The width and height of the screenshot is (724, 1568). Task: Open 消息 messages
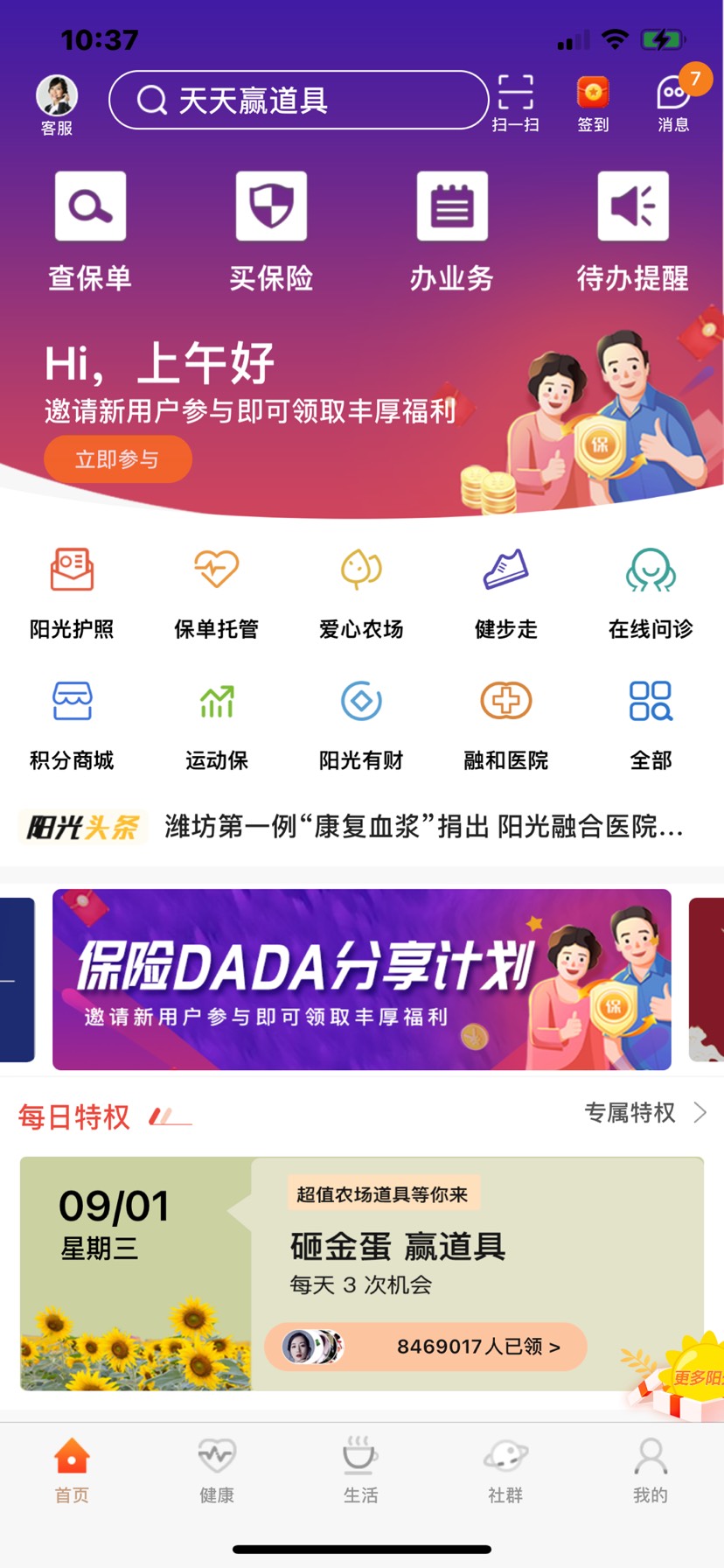tap(673, 101)
